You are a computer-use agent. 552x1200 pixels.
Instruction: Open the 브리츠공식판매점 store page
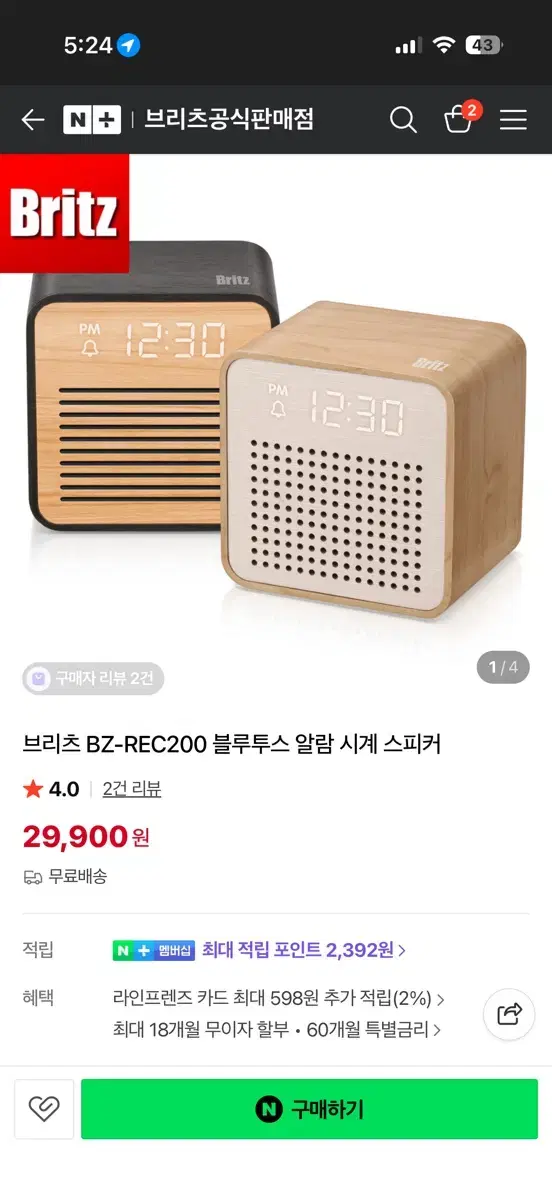229,120
